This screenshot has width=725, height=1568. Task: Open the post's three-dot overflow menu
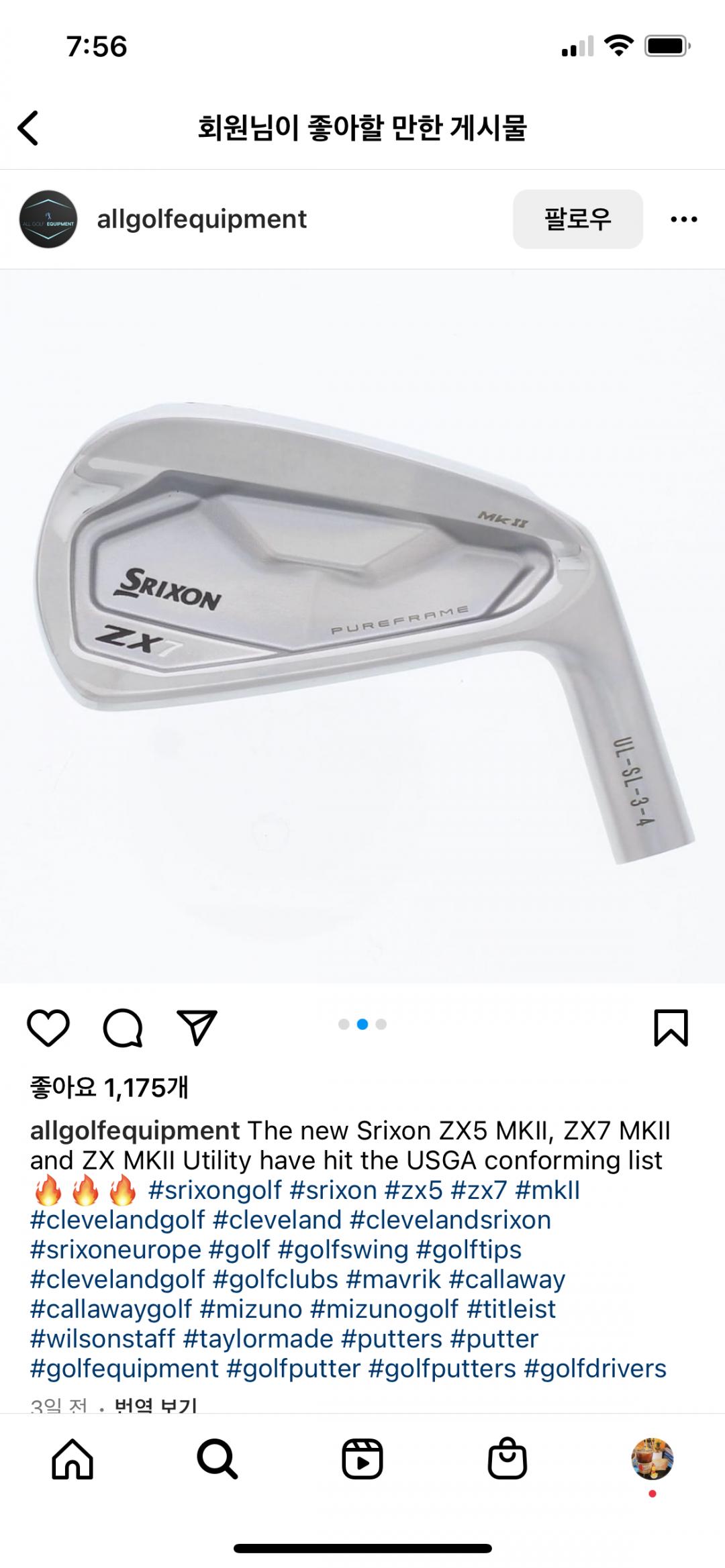(683, 219)
